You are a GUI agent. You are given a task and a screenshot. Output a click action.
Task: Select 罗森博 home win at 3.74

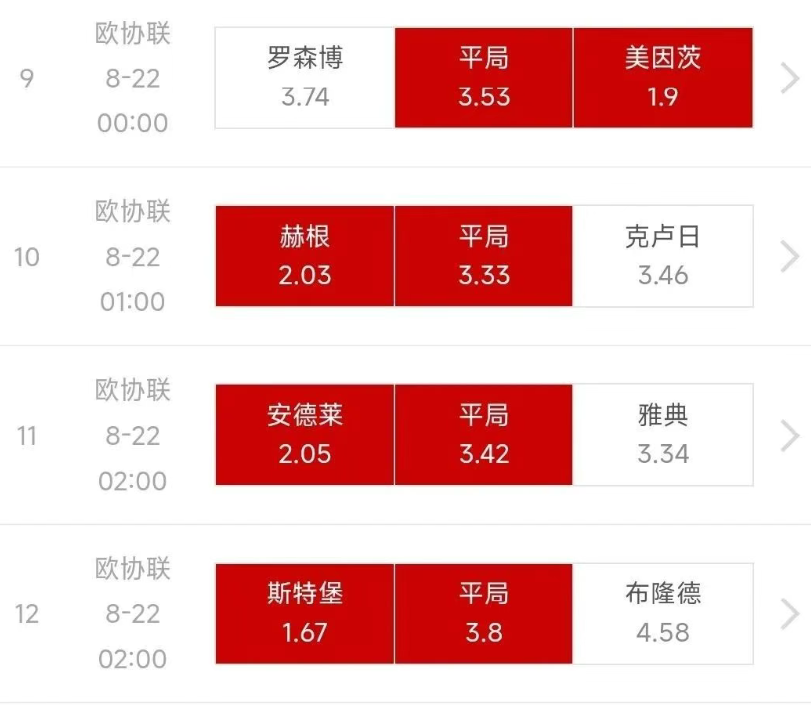click(305, 78)
